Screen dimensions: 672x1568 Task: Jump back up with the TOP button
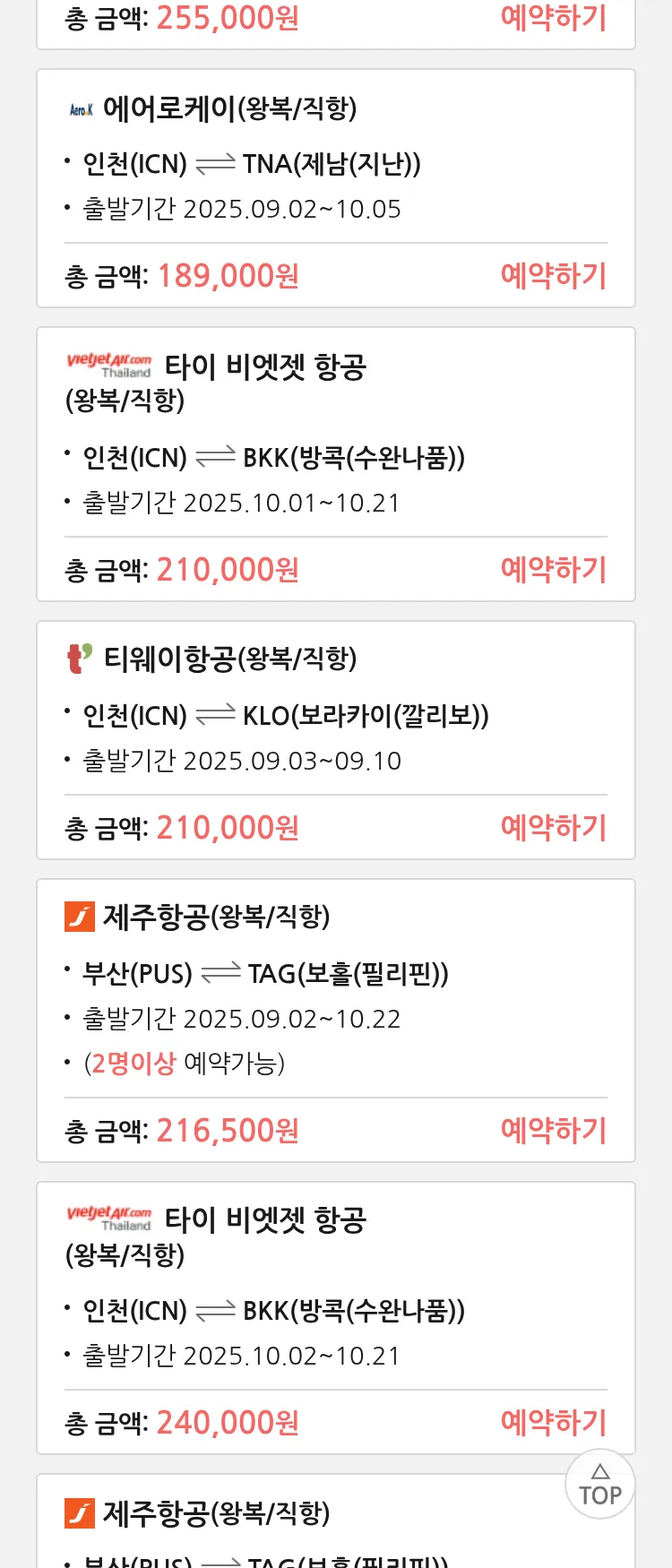click(x=600, y=1485)
